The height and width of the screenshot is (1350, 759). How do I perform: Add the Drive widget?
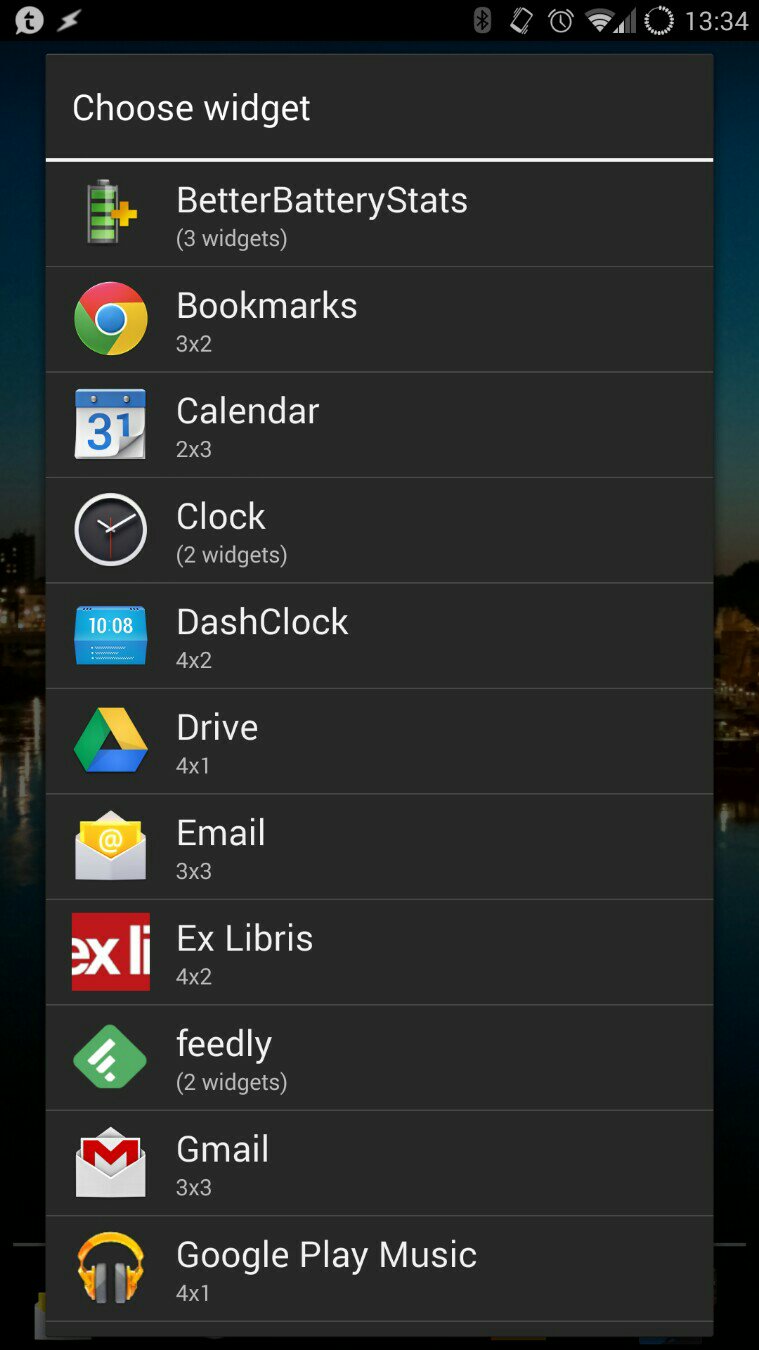(379, 742)
